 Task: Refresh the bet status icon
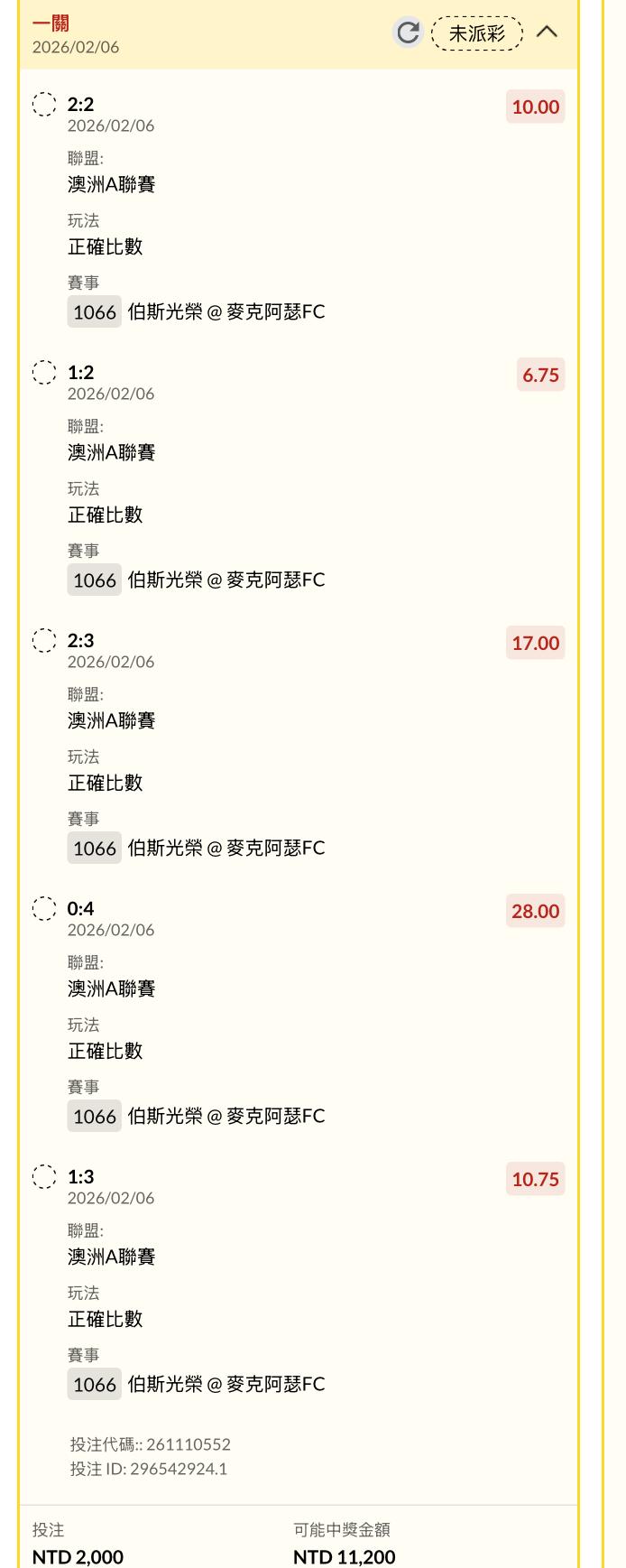[408, 33]
